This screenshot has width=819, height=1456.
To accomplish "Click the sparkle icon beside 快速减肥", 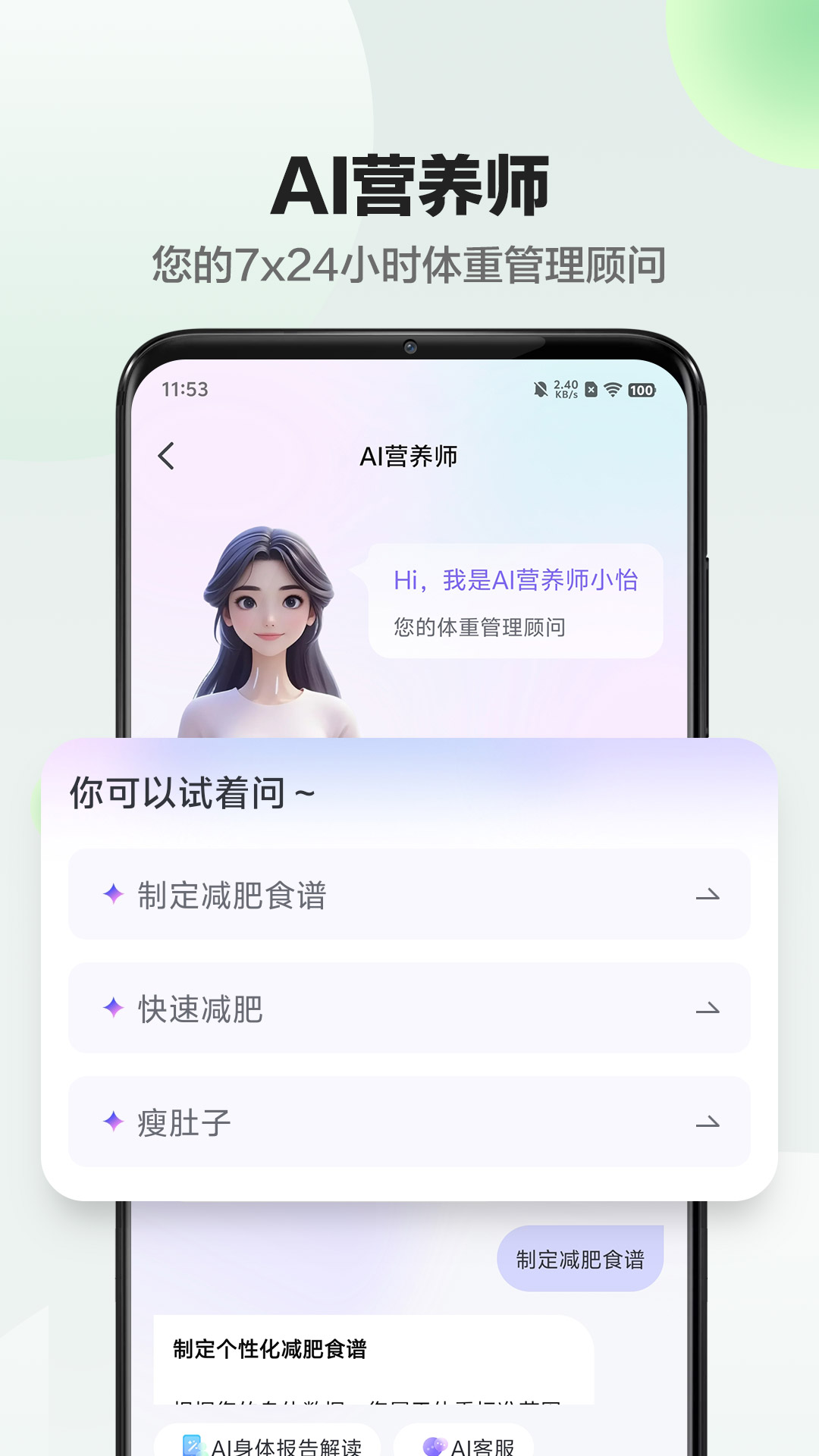I will 112,1007.
